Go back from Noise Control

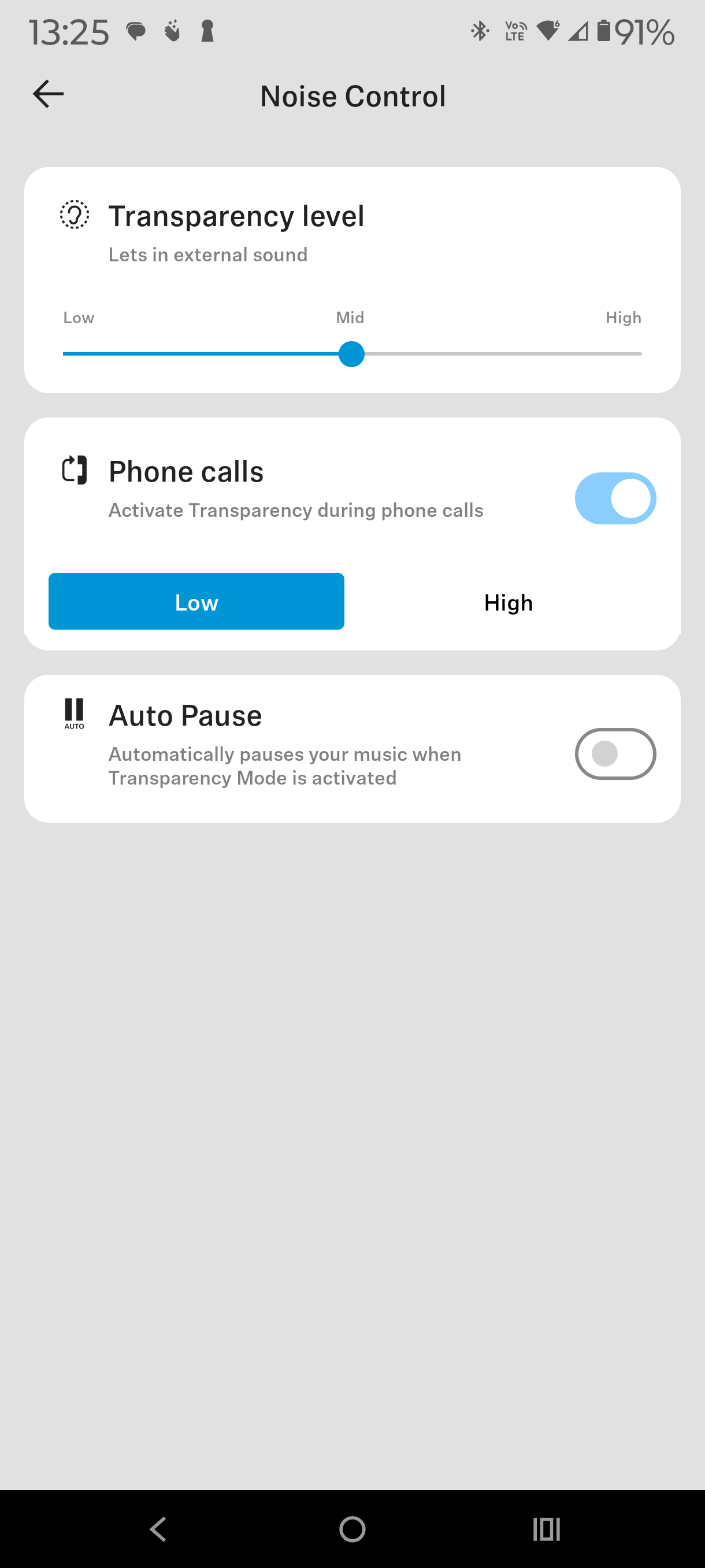[48, 94]
